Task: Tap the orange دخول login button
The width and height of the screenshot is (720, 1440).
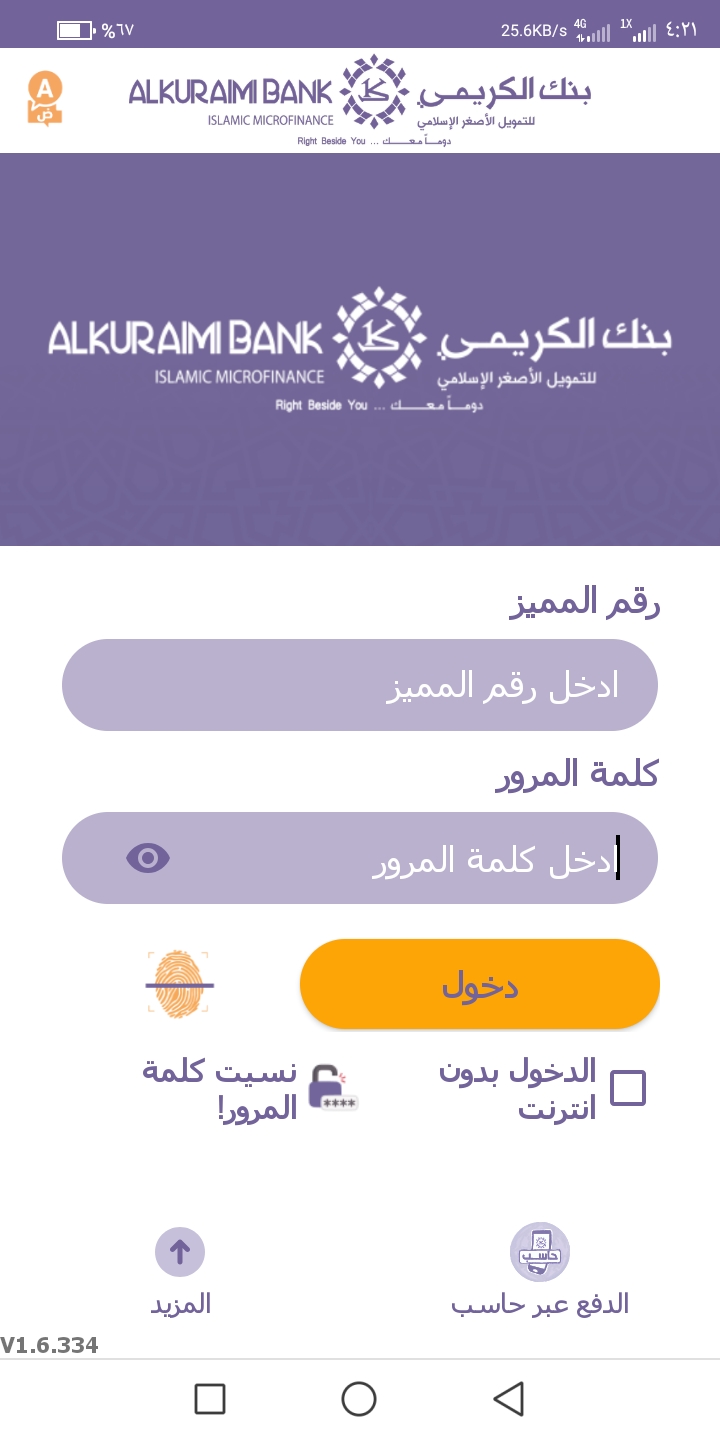Action: pyautogui.click(x=480, y=984)
